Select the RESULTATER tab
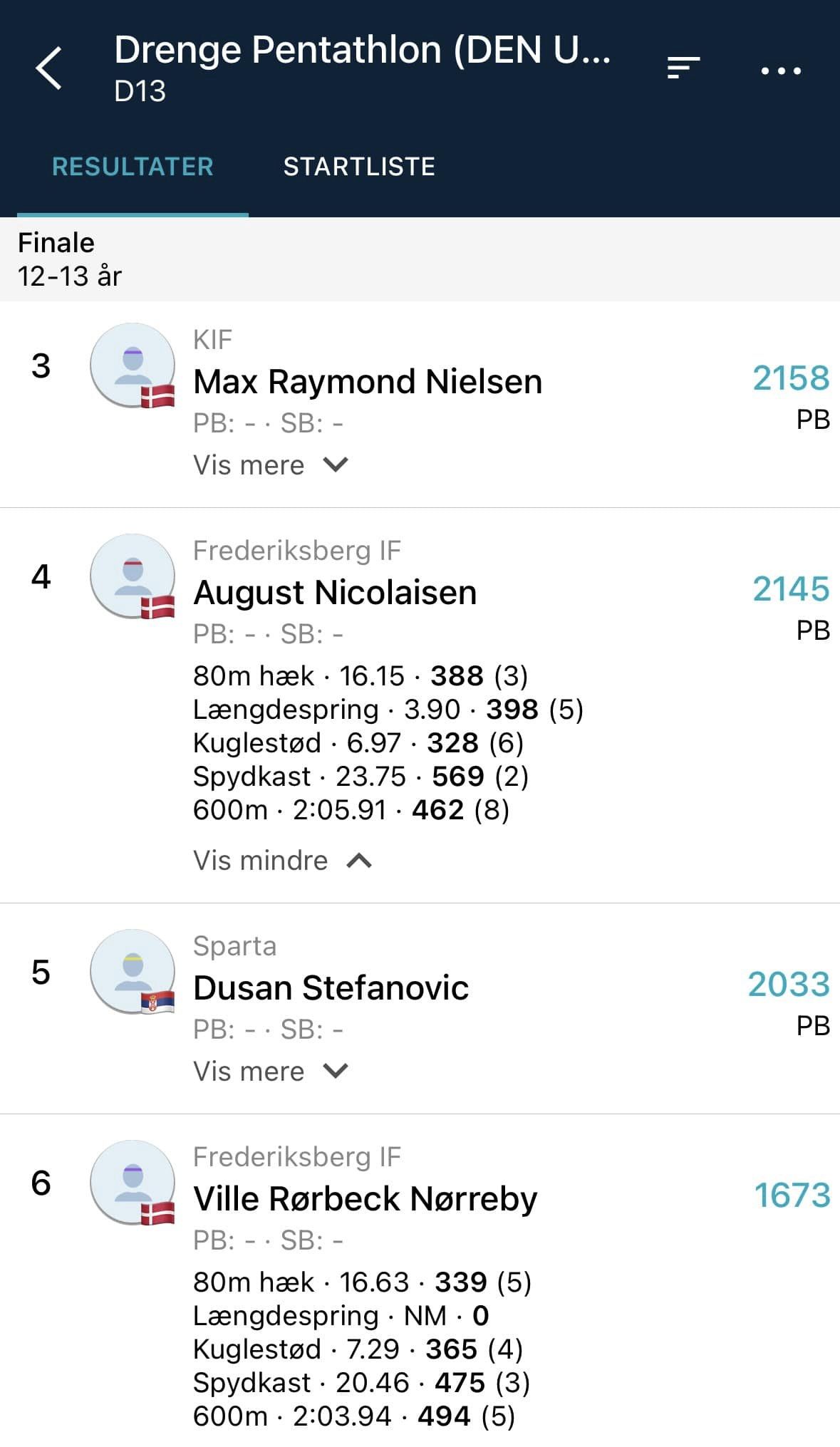The image size is (840, 1447). [x=133, y=167]
